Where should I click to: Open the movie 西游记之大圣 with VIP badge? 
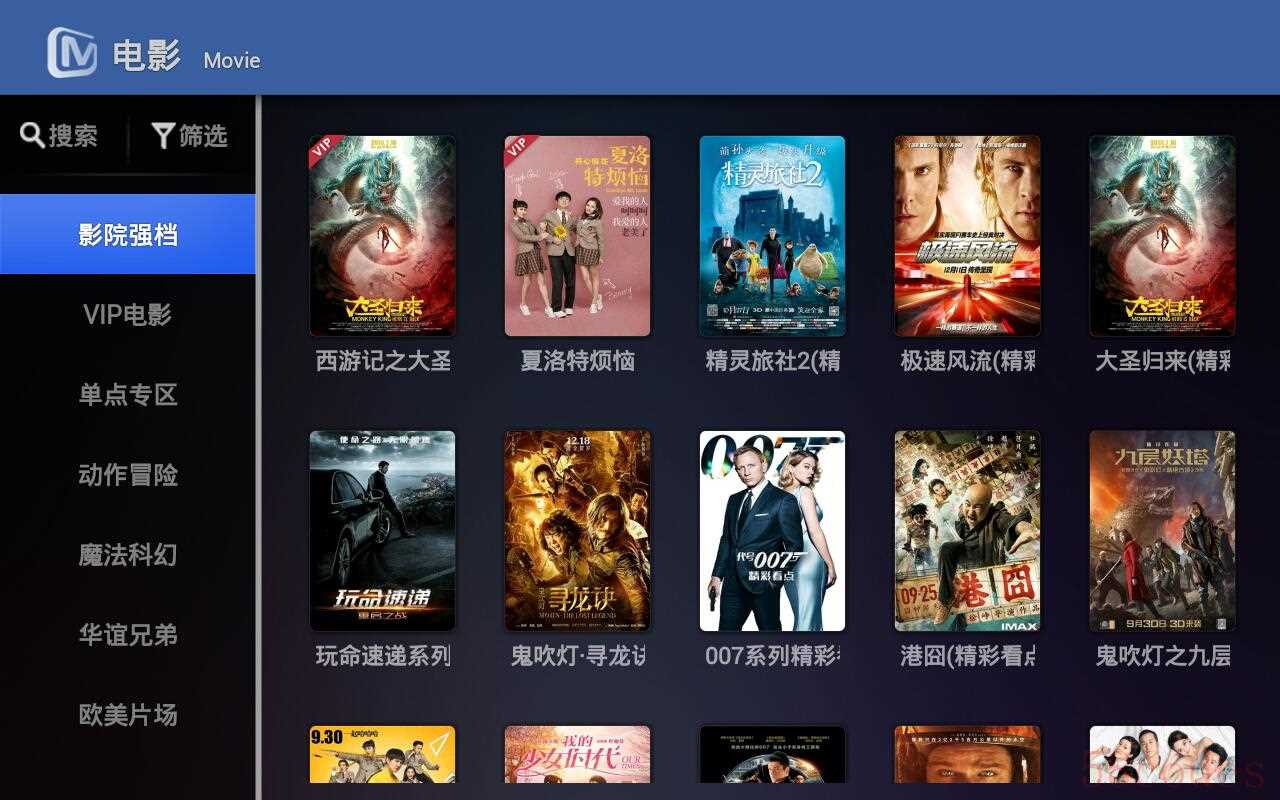(x=382, y=236)
